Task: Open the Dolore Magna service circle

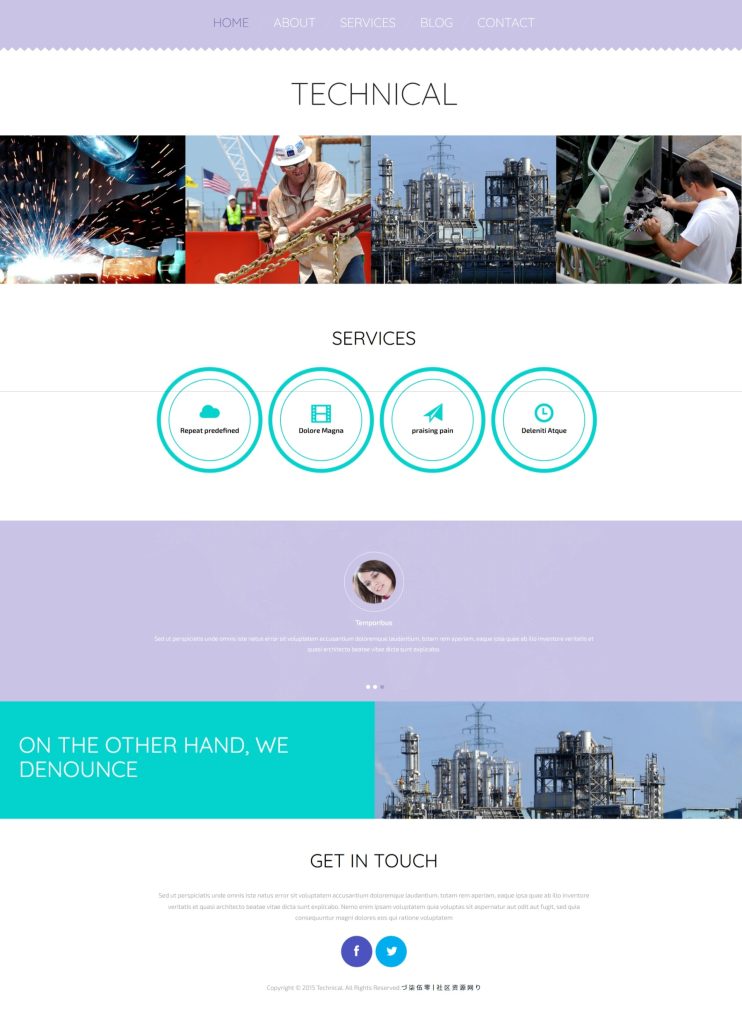Action: click(321, 420)
